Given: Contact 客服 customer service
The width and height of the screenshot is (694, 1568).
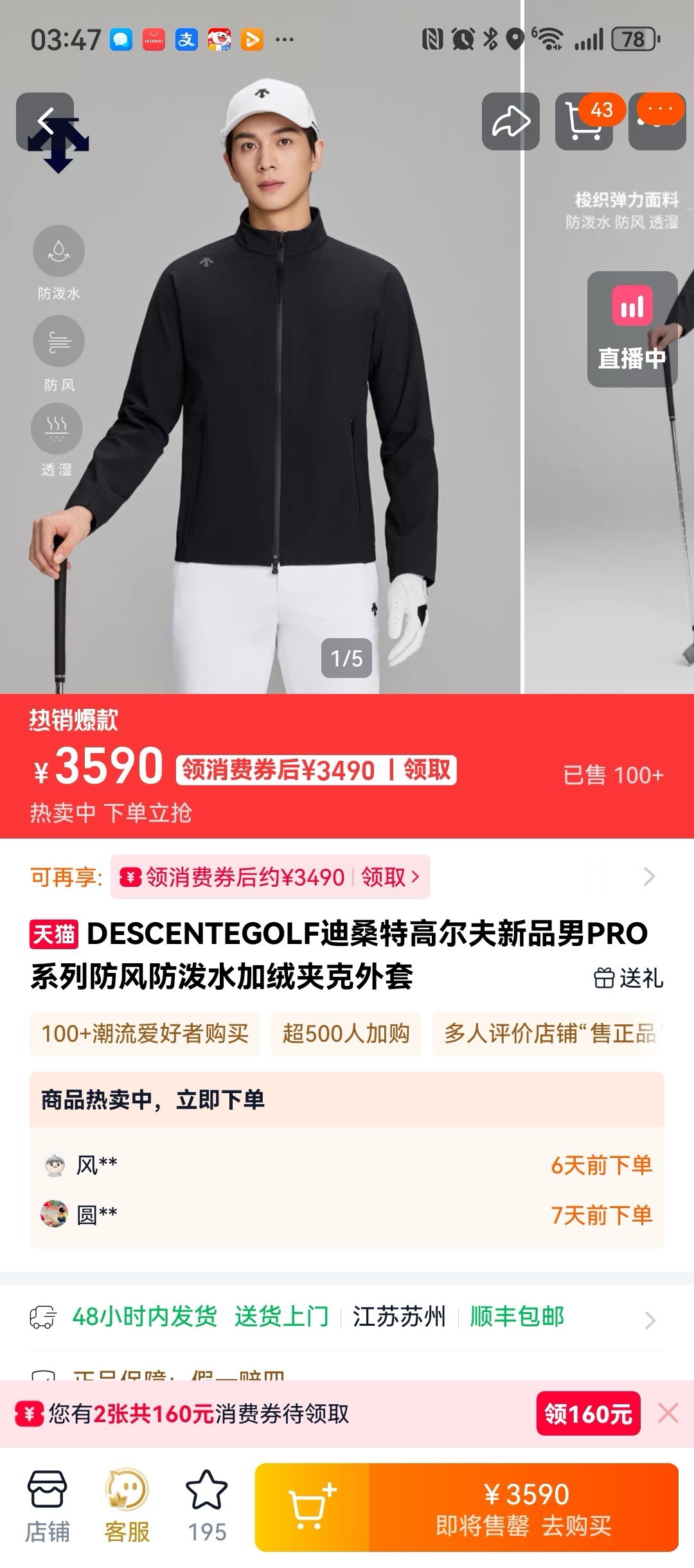Looking at the screenshot, I should pyautogui.click(x=127, y=1507).
